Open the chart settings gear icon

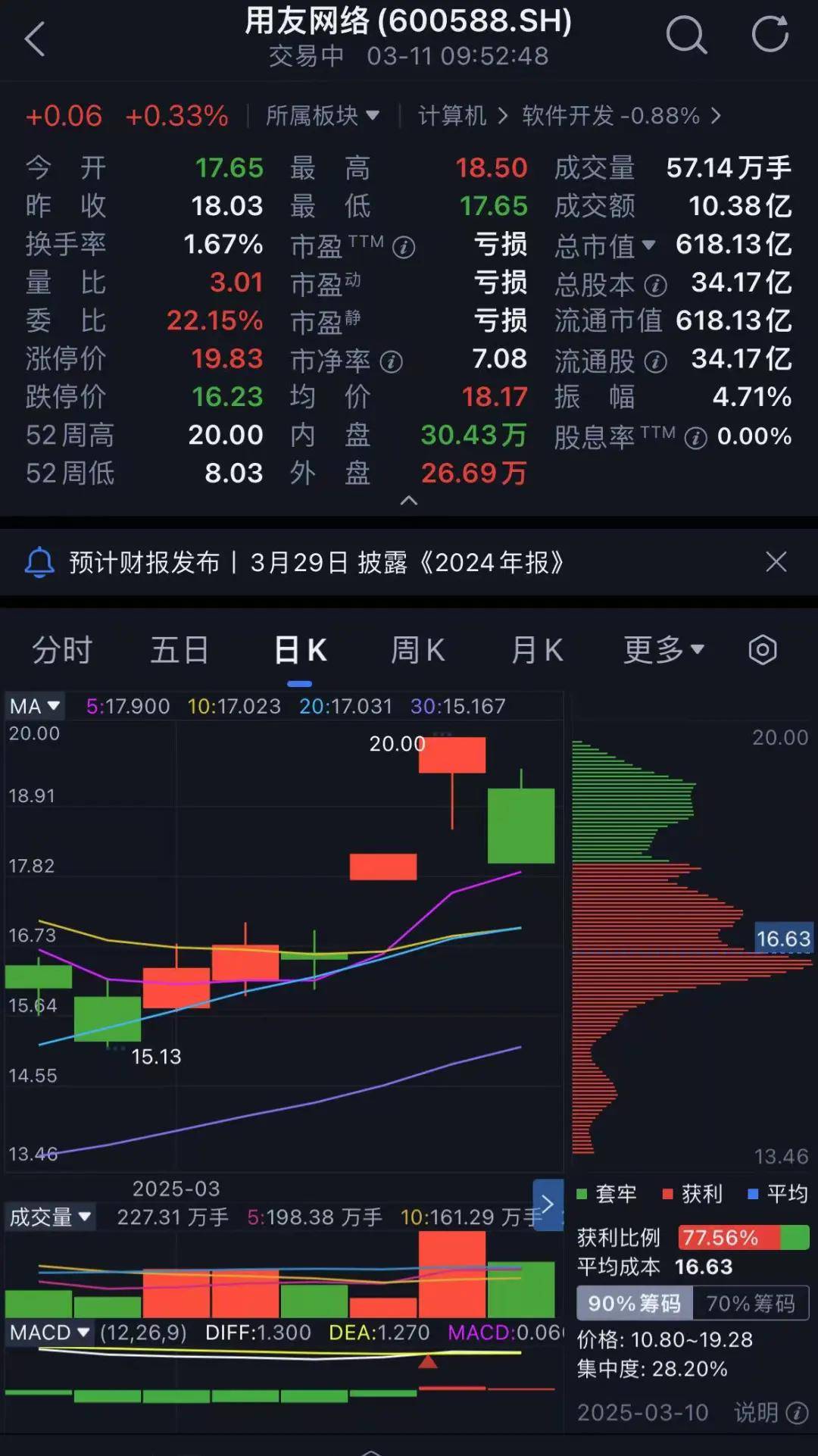coord(762,650)
